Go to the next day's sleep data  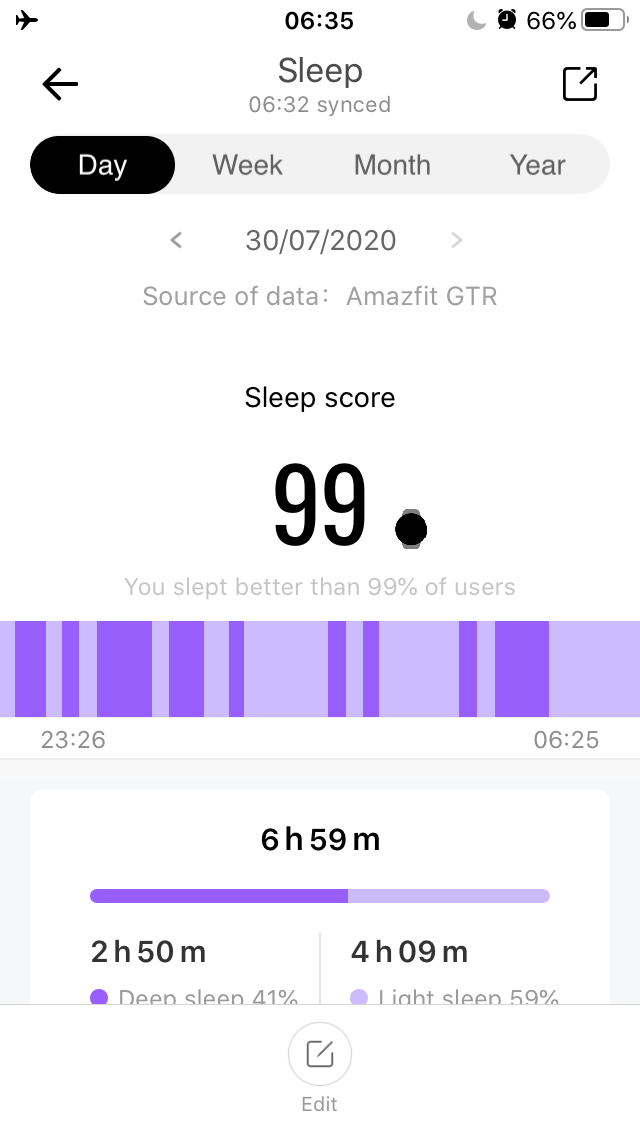point(457,240)
